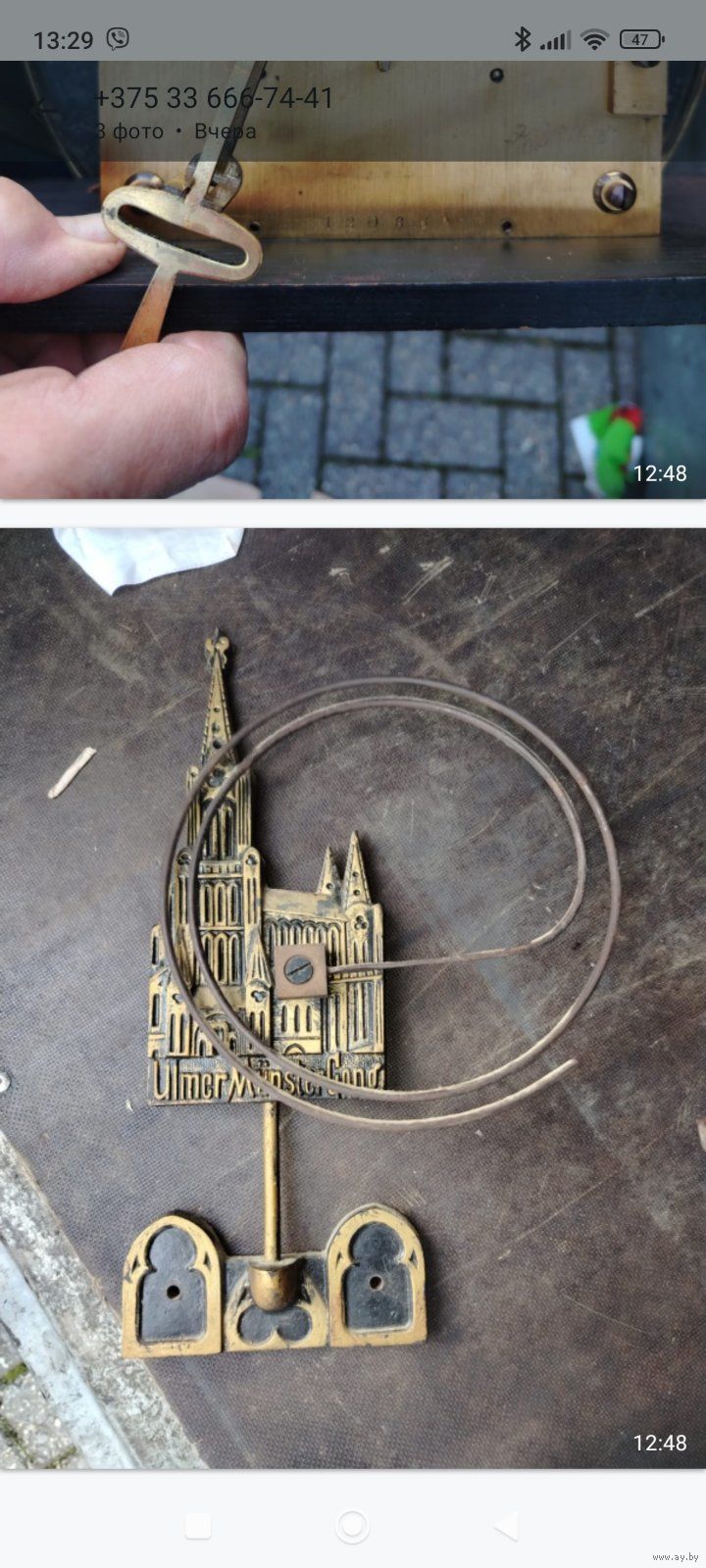
Task: Open the Ulmer Münster gong photo
Action: [x=353, y=998]
